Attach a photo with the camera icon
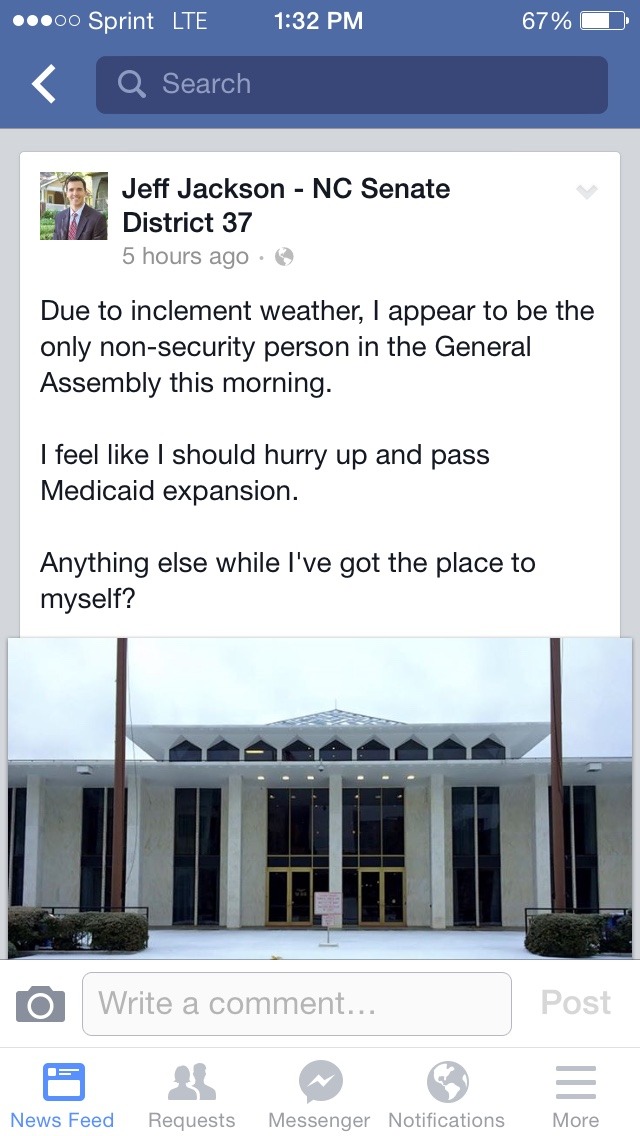The width and height of the screenshot is (640, 1136). [41, 1004]
